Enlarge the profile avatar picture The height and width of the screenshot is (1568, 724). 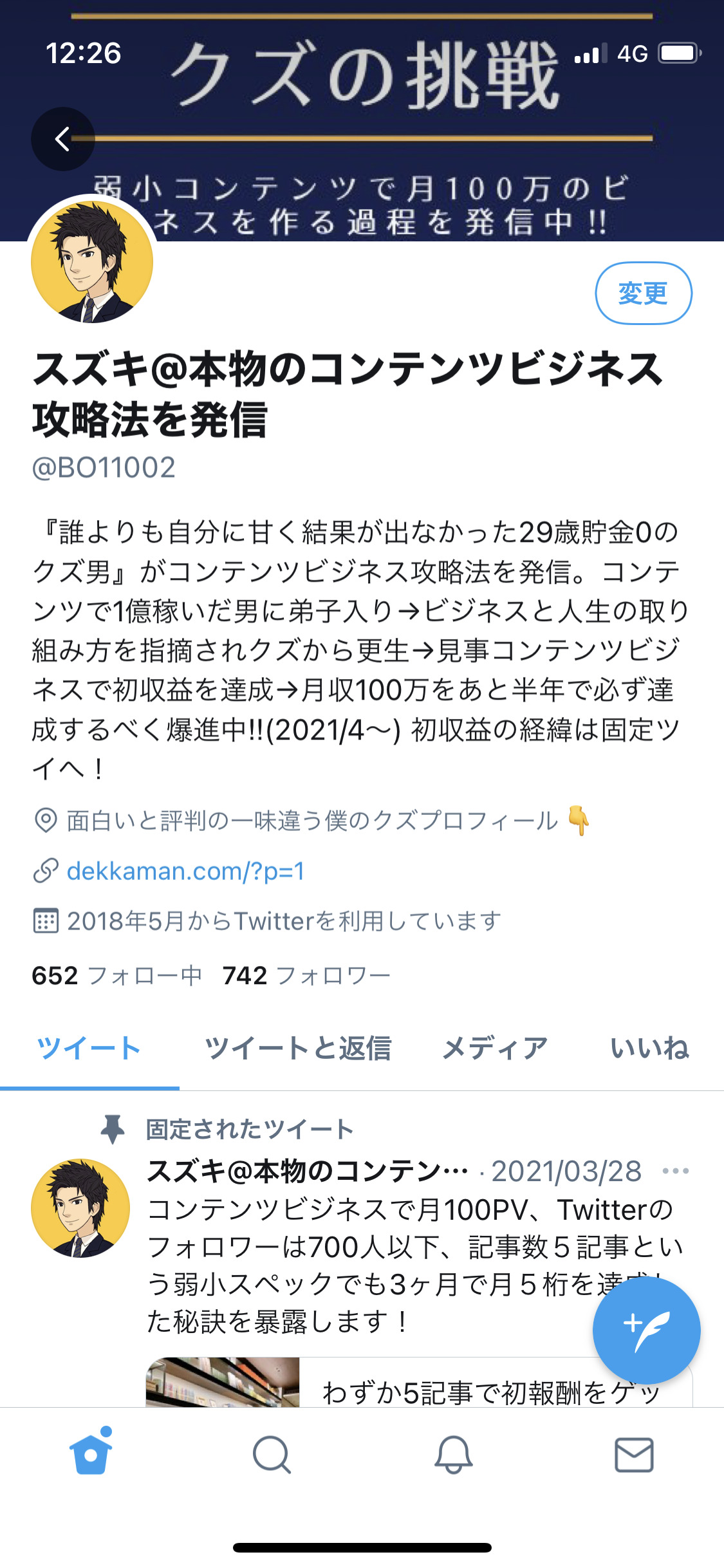(x=92, y=262)
